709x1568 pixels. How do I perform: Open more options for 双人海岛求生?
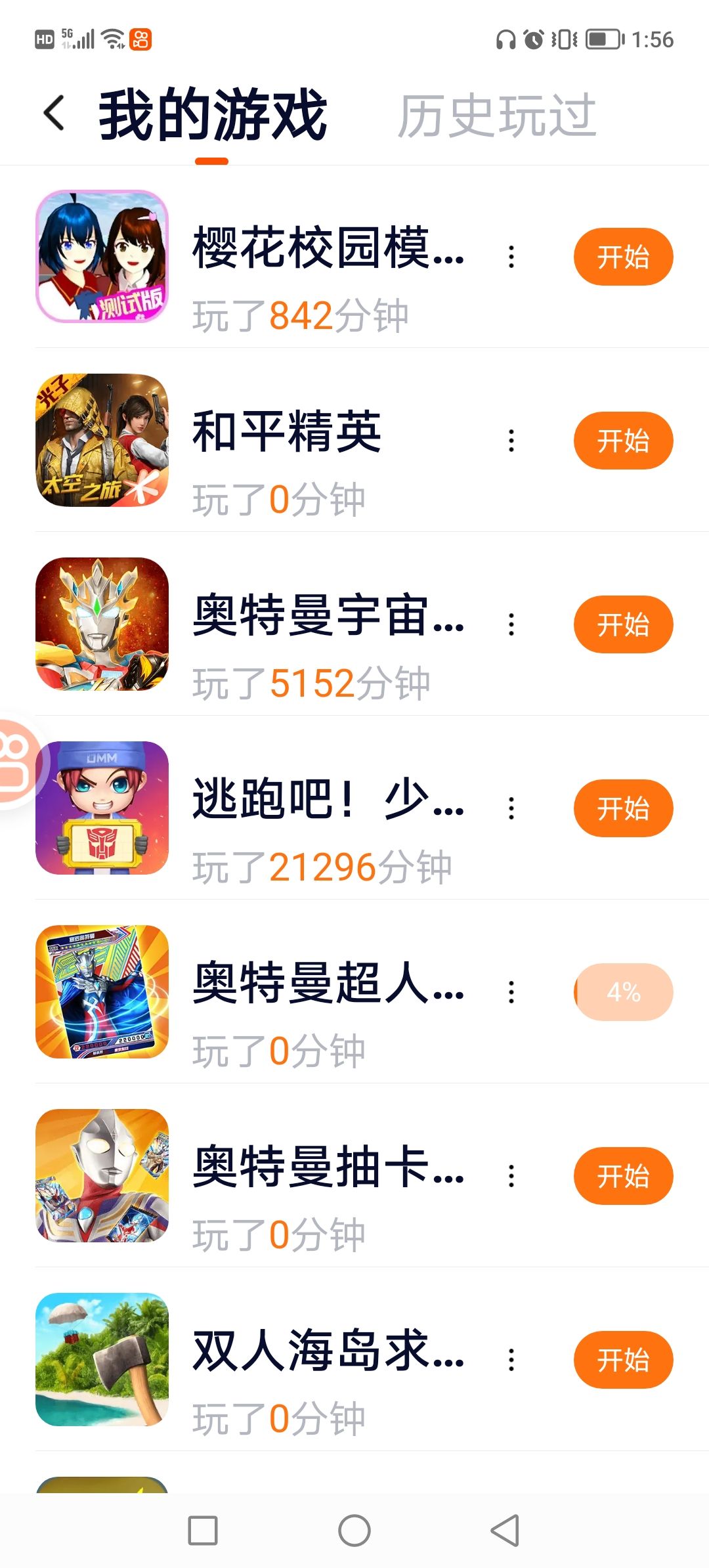[x=511, y=1360]
